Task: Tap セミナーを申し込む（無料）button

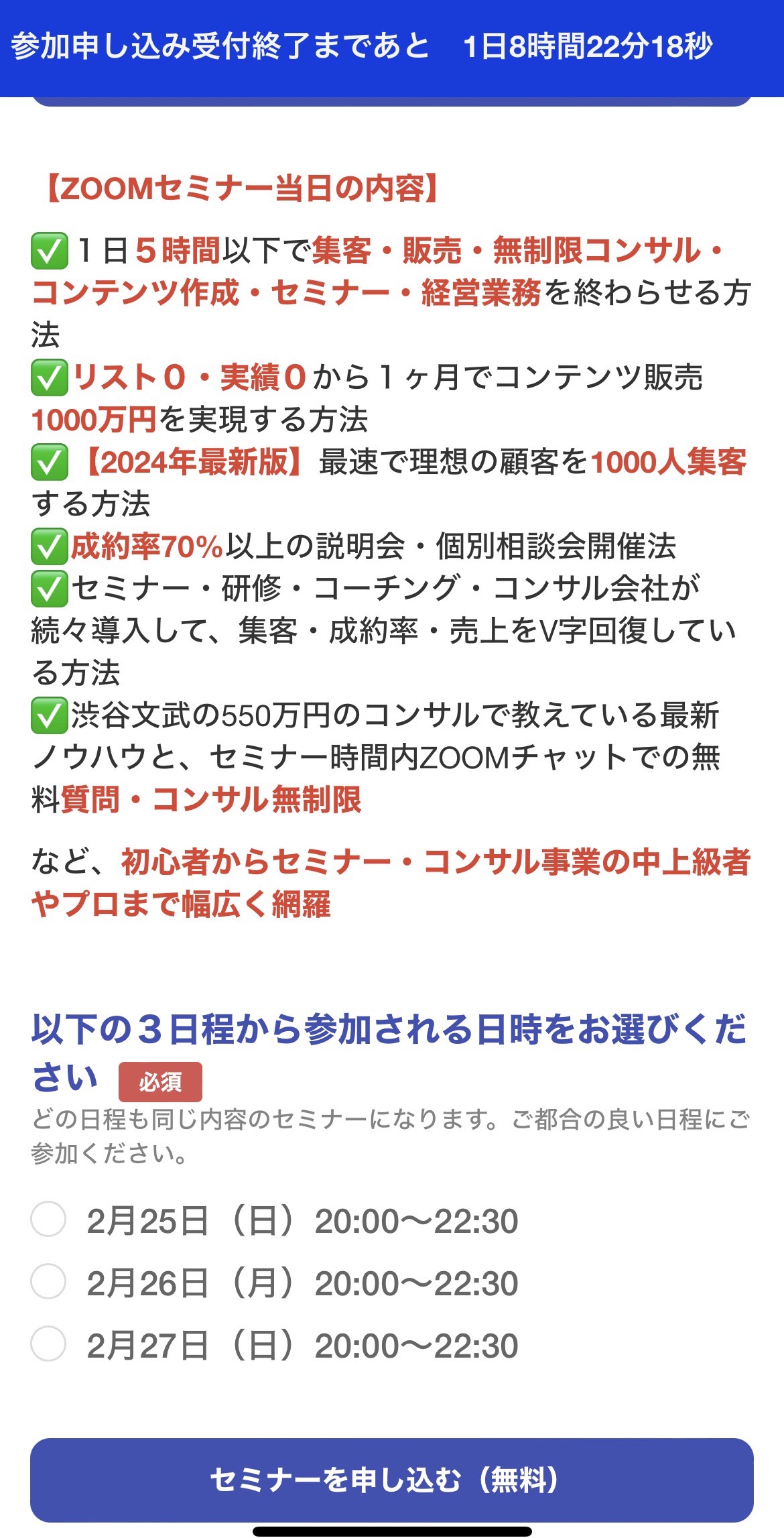Action: coord(391,1480)
